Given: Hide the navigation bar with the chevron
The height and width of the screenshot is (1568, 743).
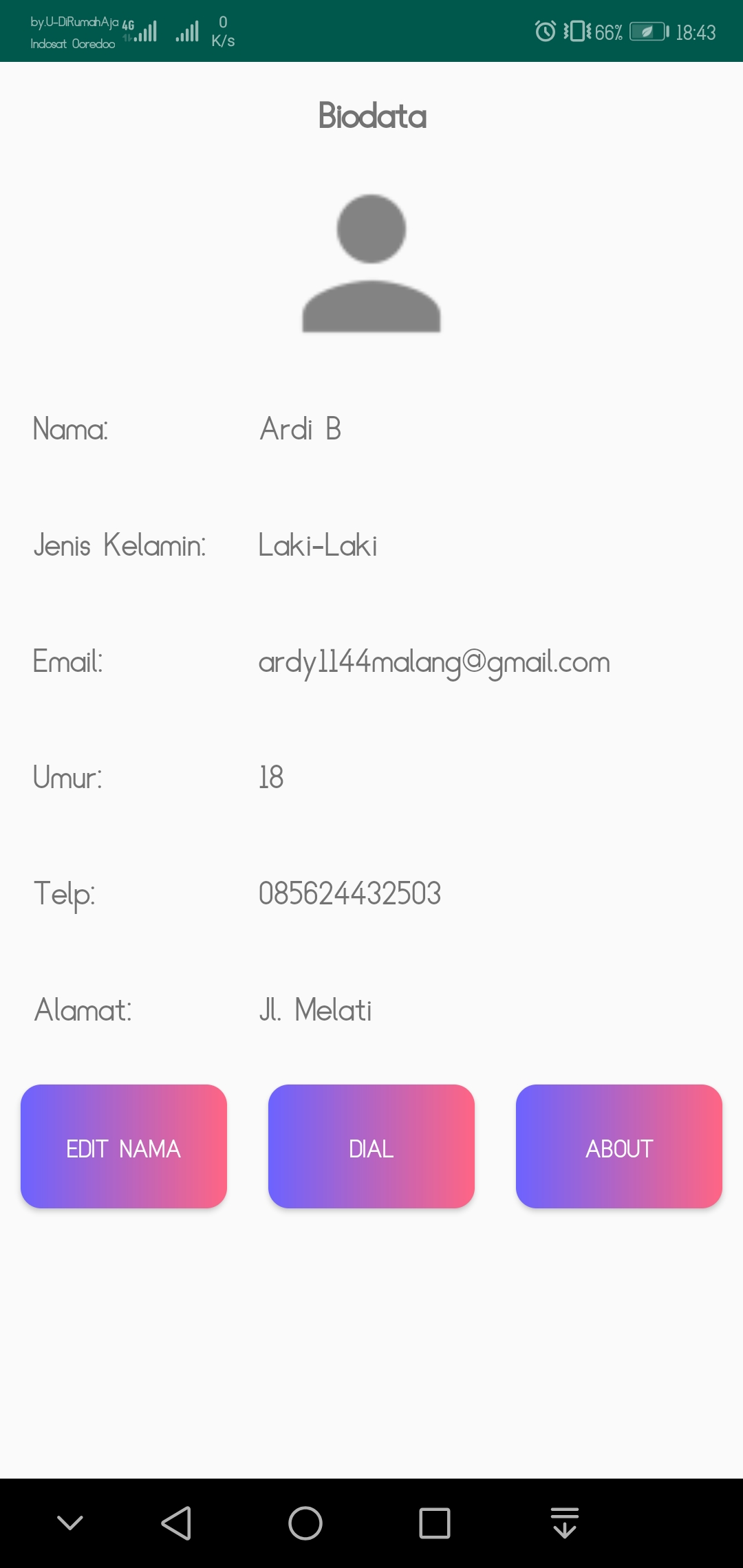Looking at the screenshot, I should (x=70, y=1523).
